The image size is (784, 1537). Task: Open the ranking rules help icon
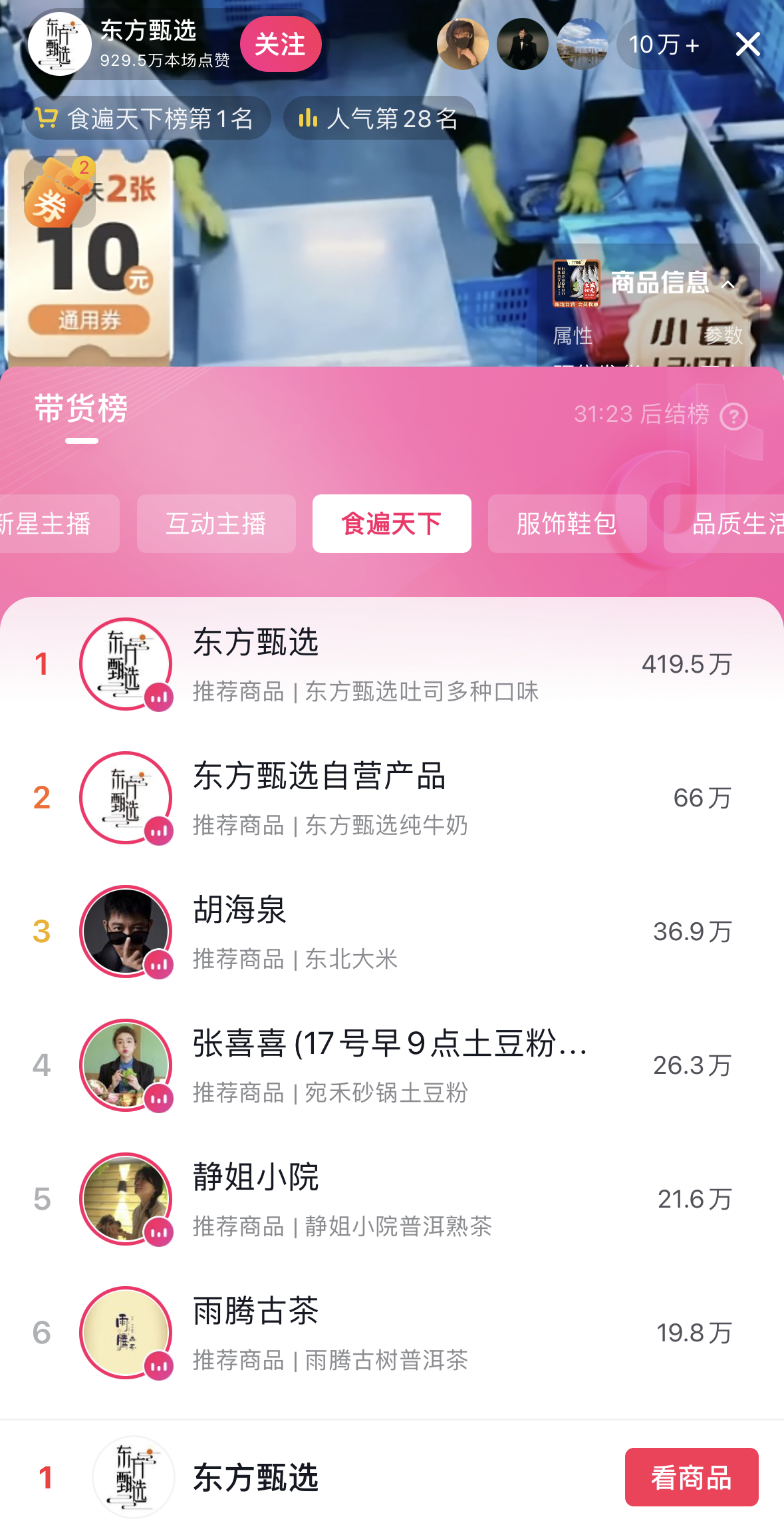pos(733,417)
